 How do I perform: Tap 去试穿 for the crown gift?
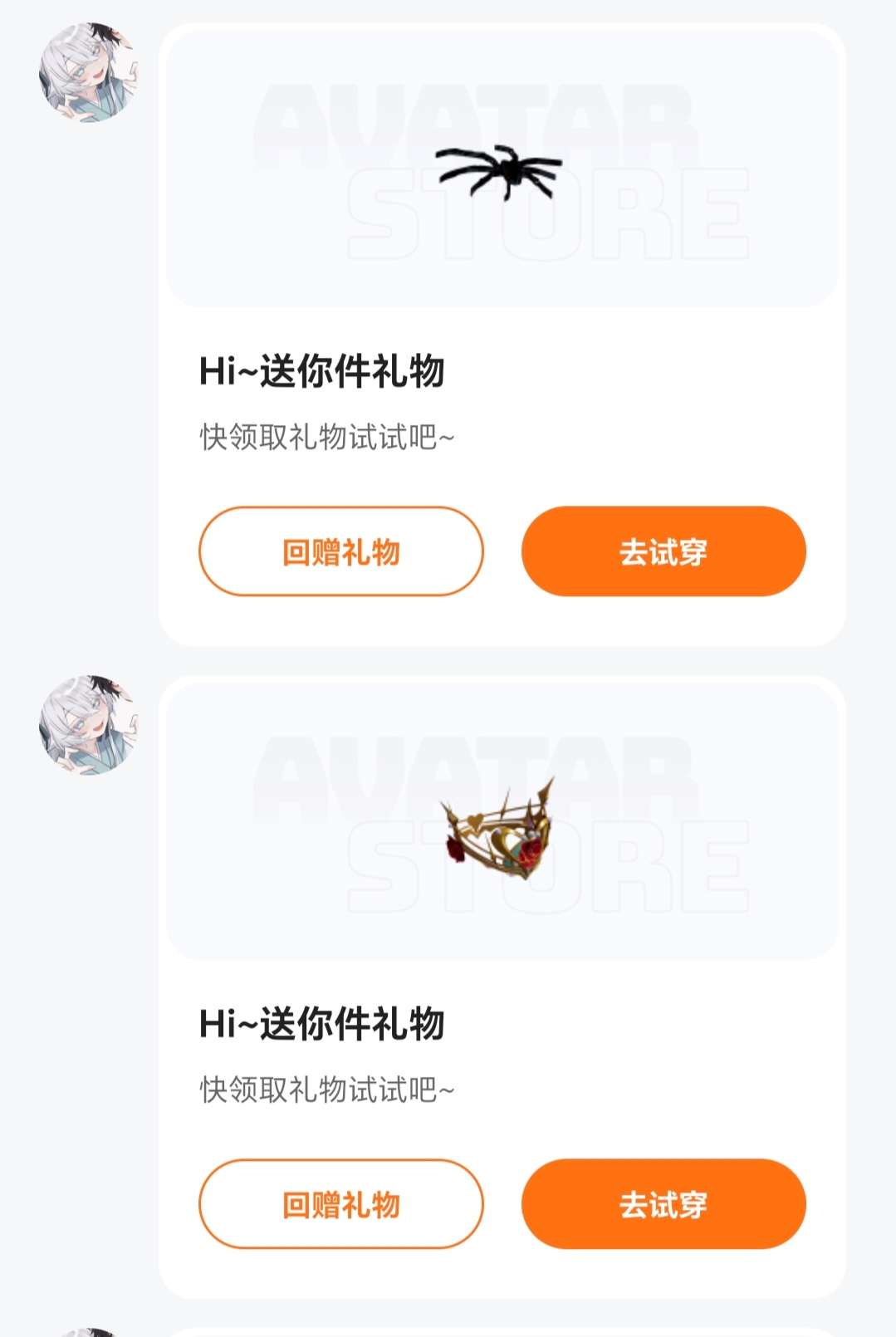(x=663, y=1204)
